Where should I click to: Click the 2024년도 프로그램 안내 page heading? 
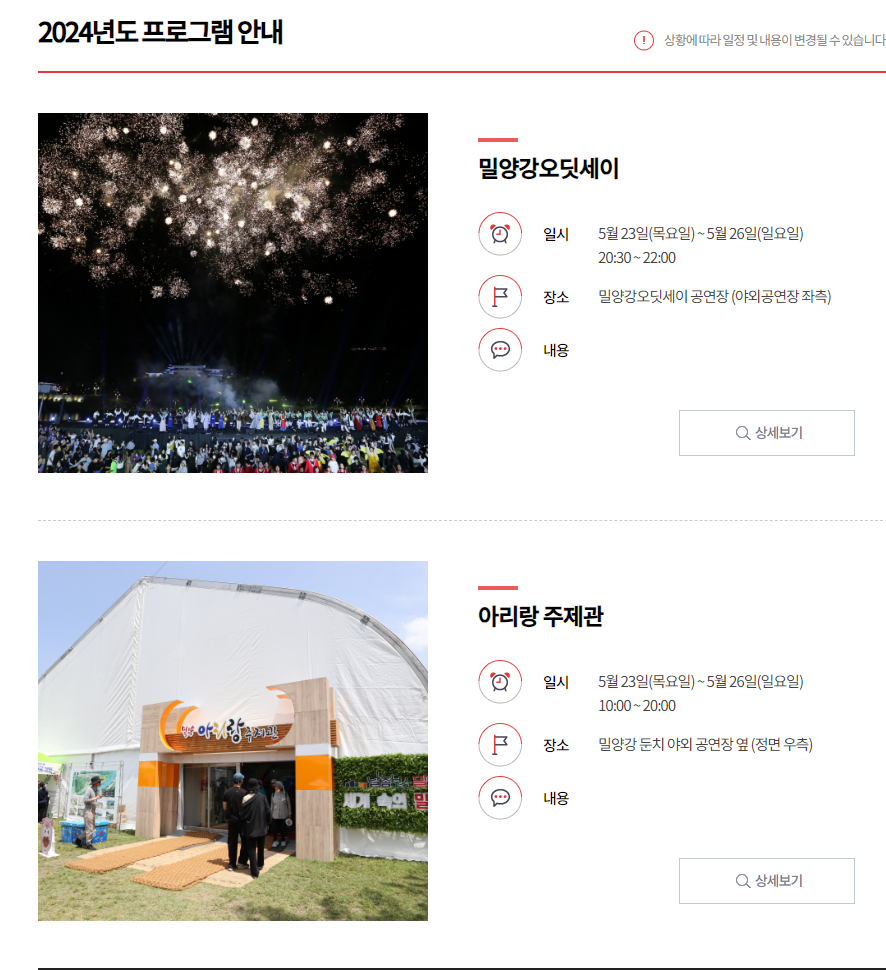point(160,33)
